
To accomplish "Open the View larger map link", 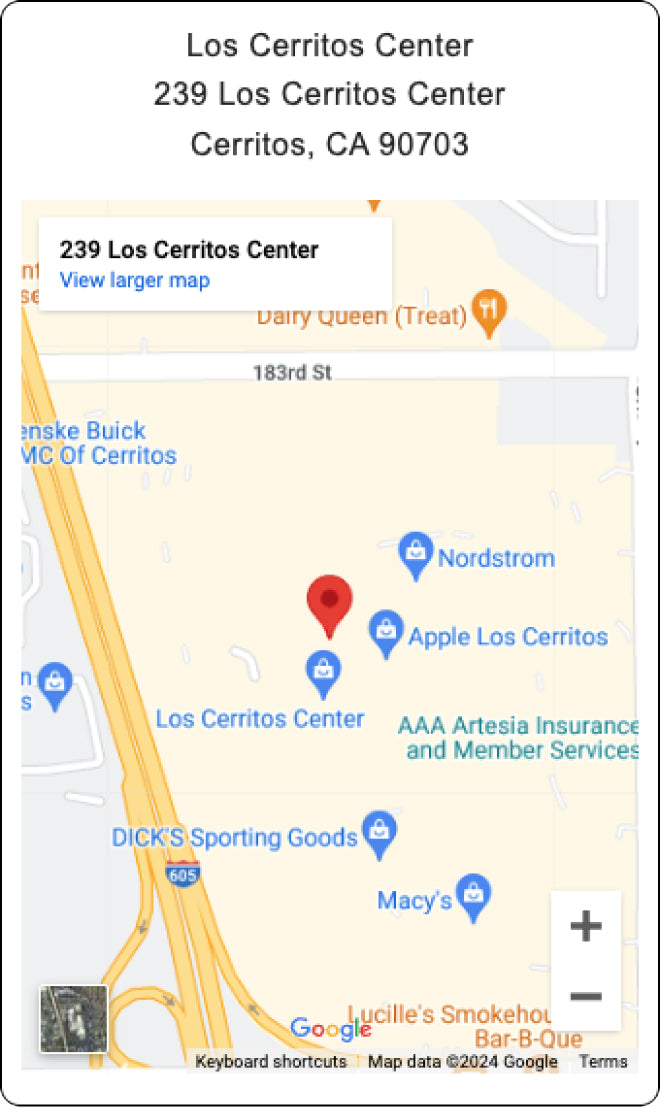I will pyautogui.click(x=135, y=280).
